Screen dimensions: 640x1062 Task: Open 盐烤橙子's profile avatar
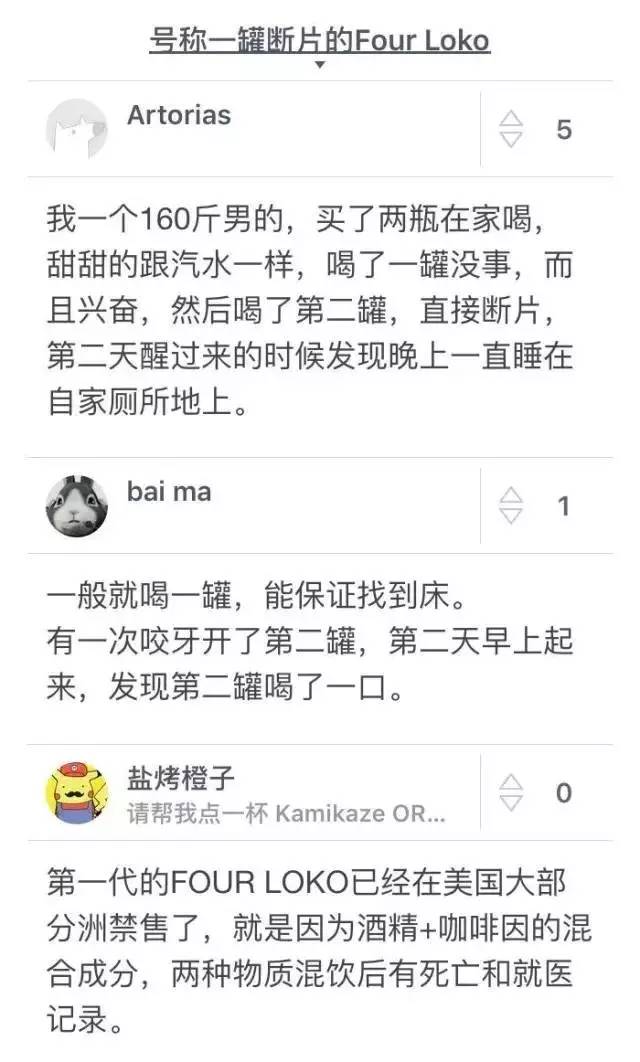pyautogui.click(x=76, y=793)
